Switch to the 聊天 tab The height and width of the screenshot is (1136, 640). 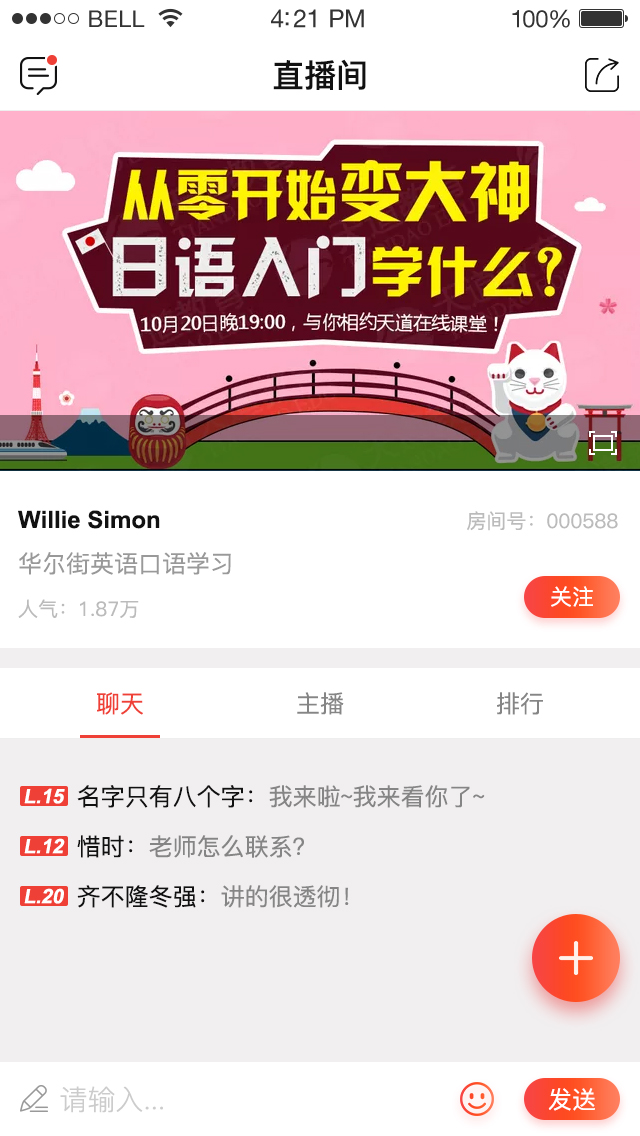click(120, 704)
